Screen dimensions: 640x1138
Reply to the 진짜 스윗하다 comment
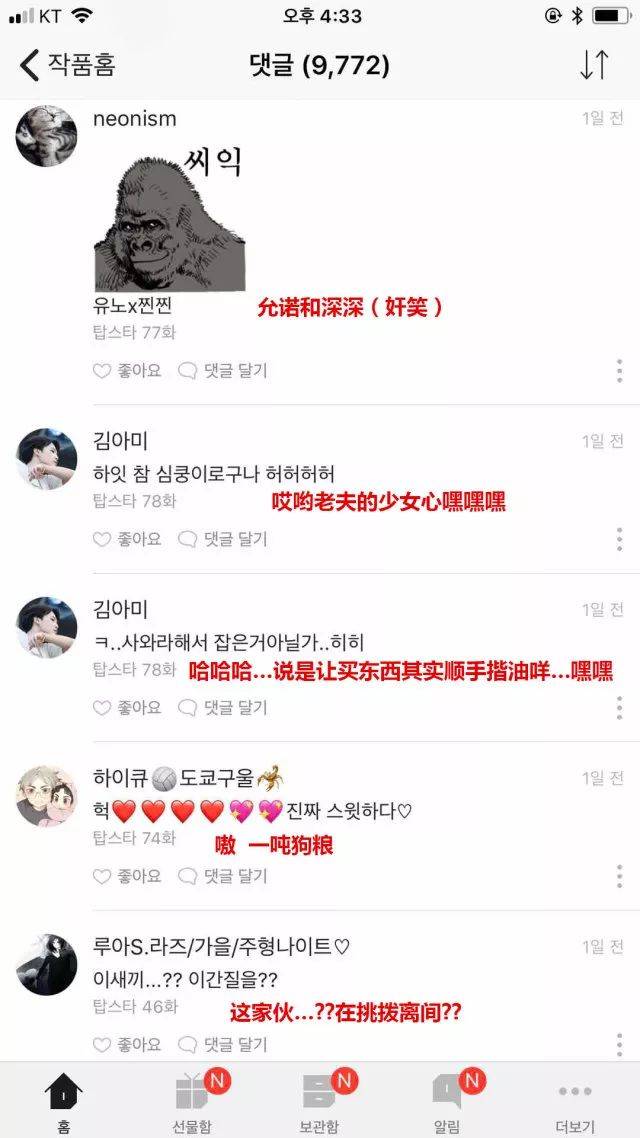tap(223, 876)
